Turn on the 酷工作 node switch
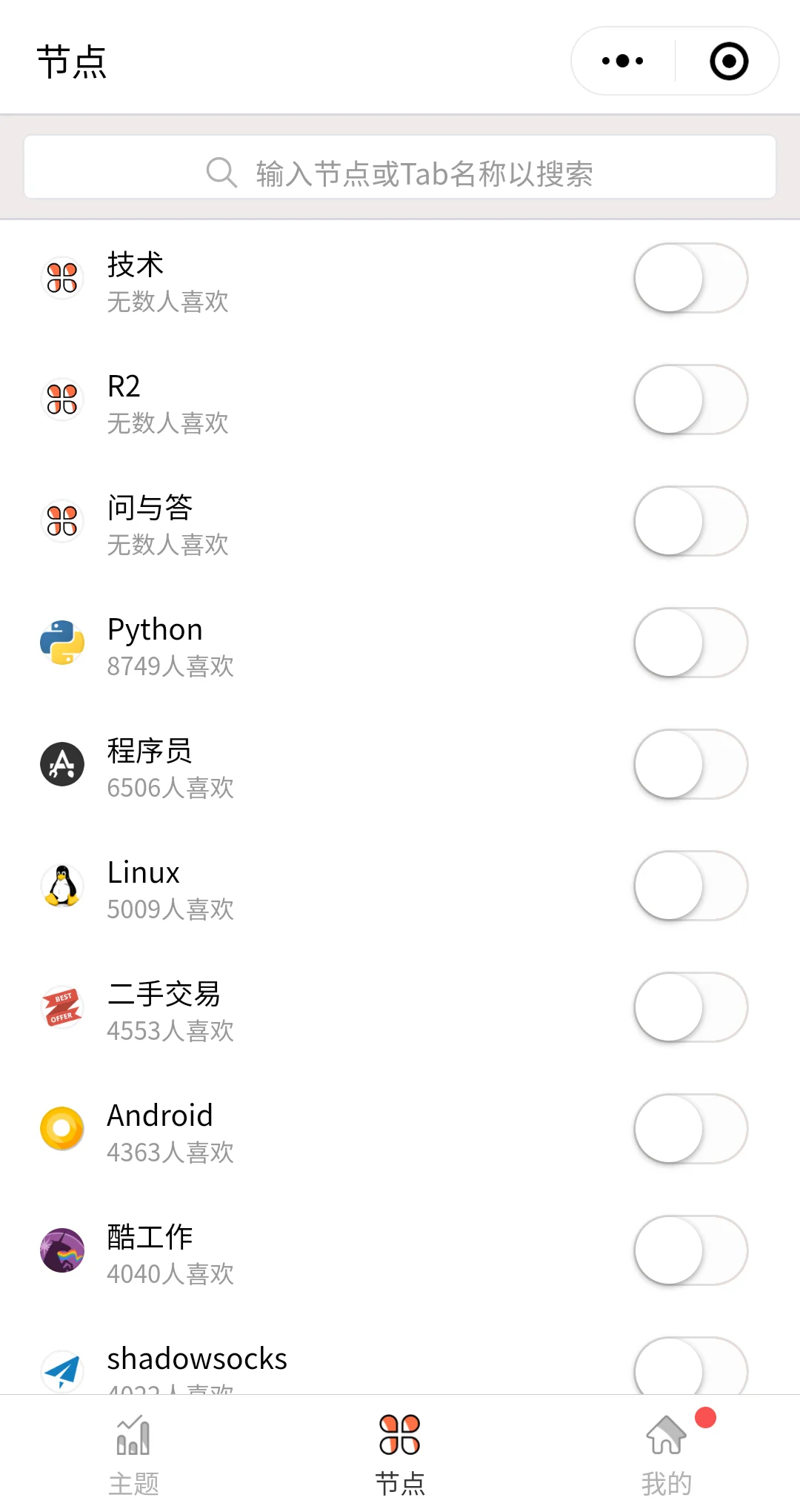This screenshot has width=800, height=1512. tap(690, 1250)
